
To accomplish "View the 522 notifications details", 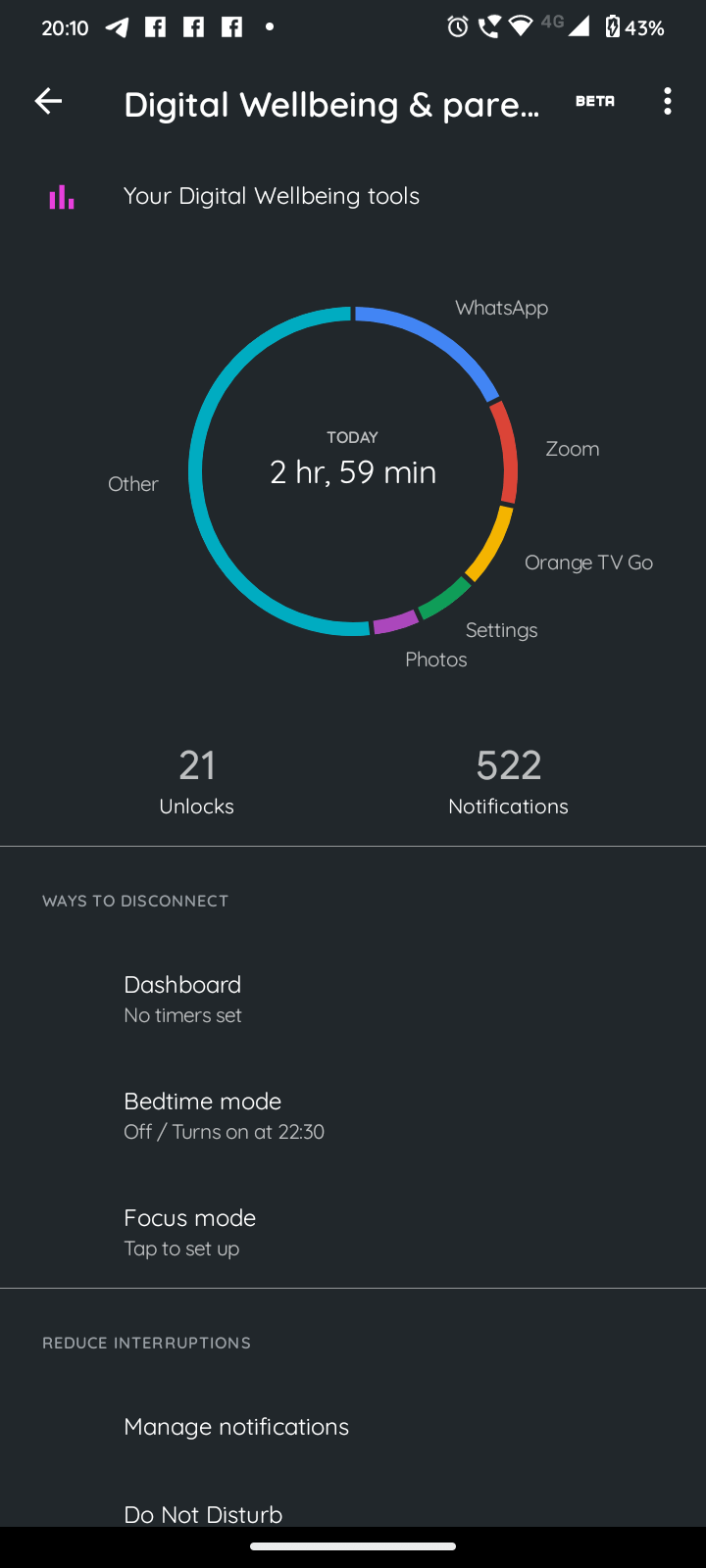I will click(x=508, y=781).
